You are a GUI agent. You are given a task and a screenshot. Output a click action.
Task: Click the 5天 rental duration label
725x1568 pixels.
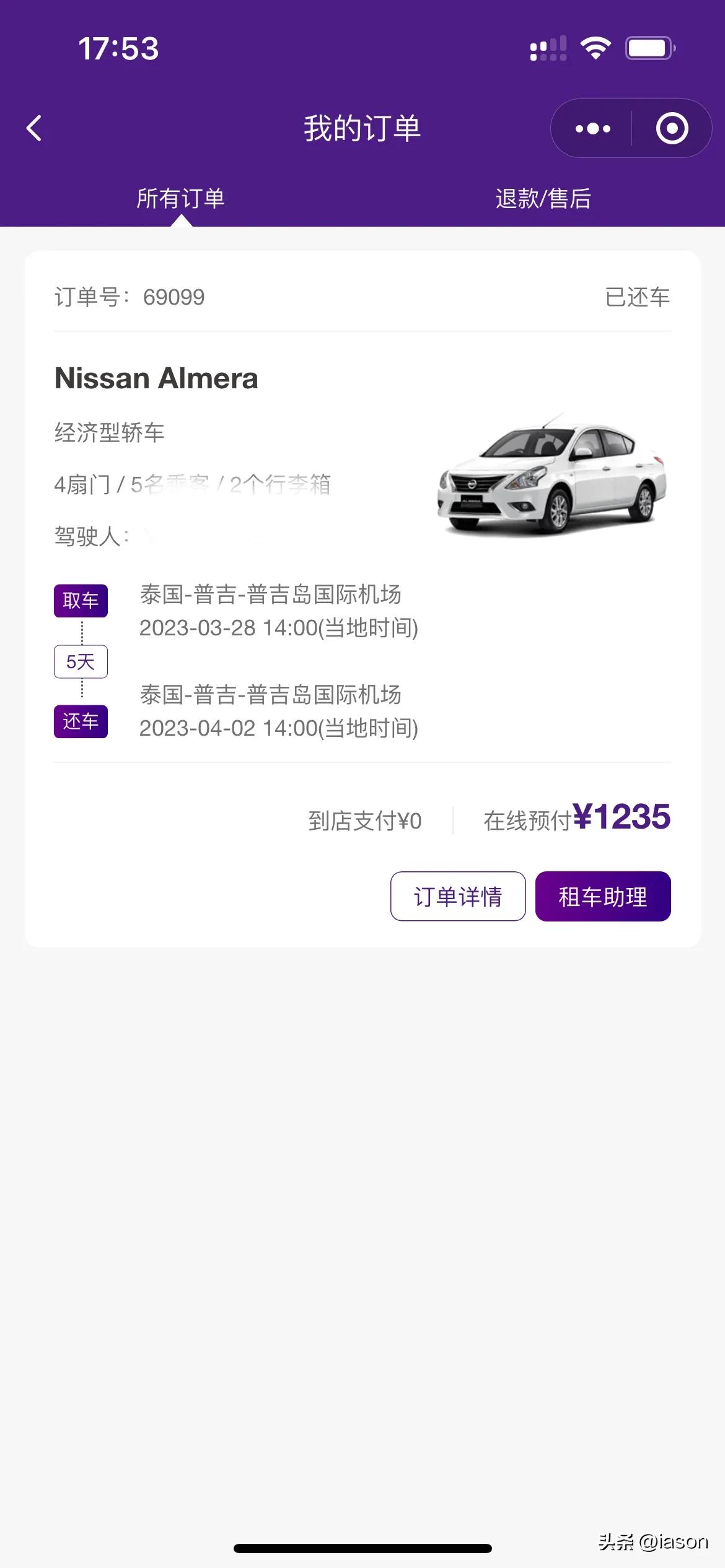81,661
